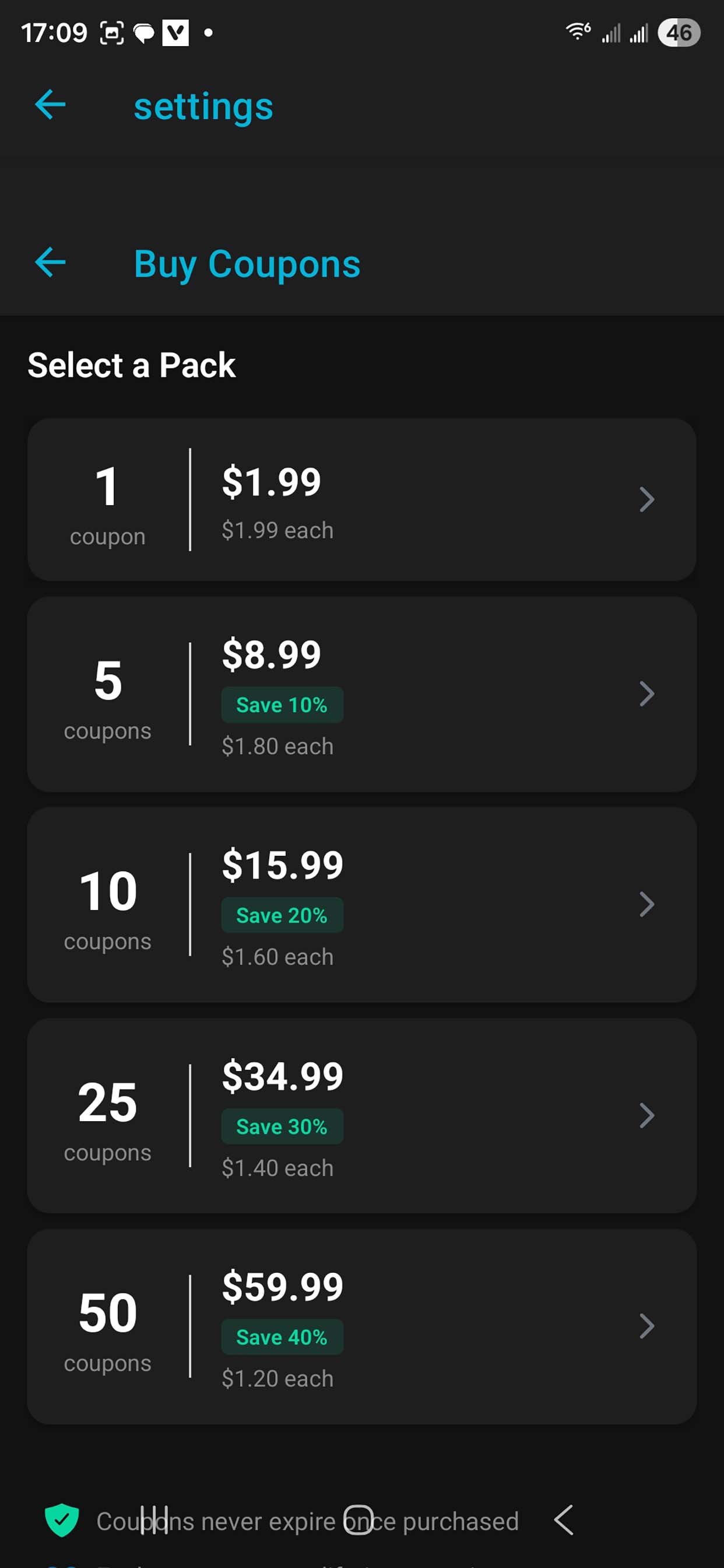Tap the back arrow beside Buy Coupons

tap(51, 262)
